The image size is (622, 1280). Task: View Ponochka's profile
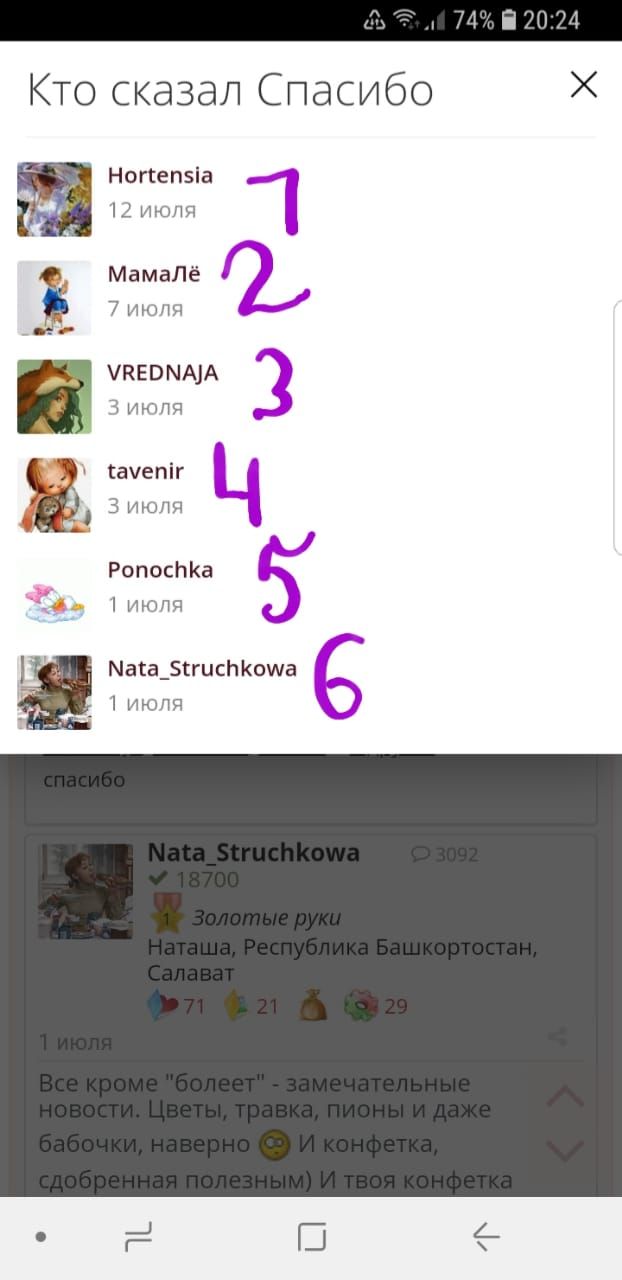coord(160,570)
